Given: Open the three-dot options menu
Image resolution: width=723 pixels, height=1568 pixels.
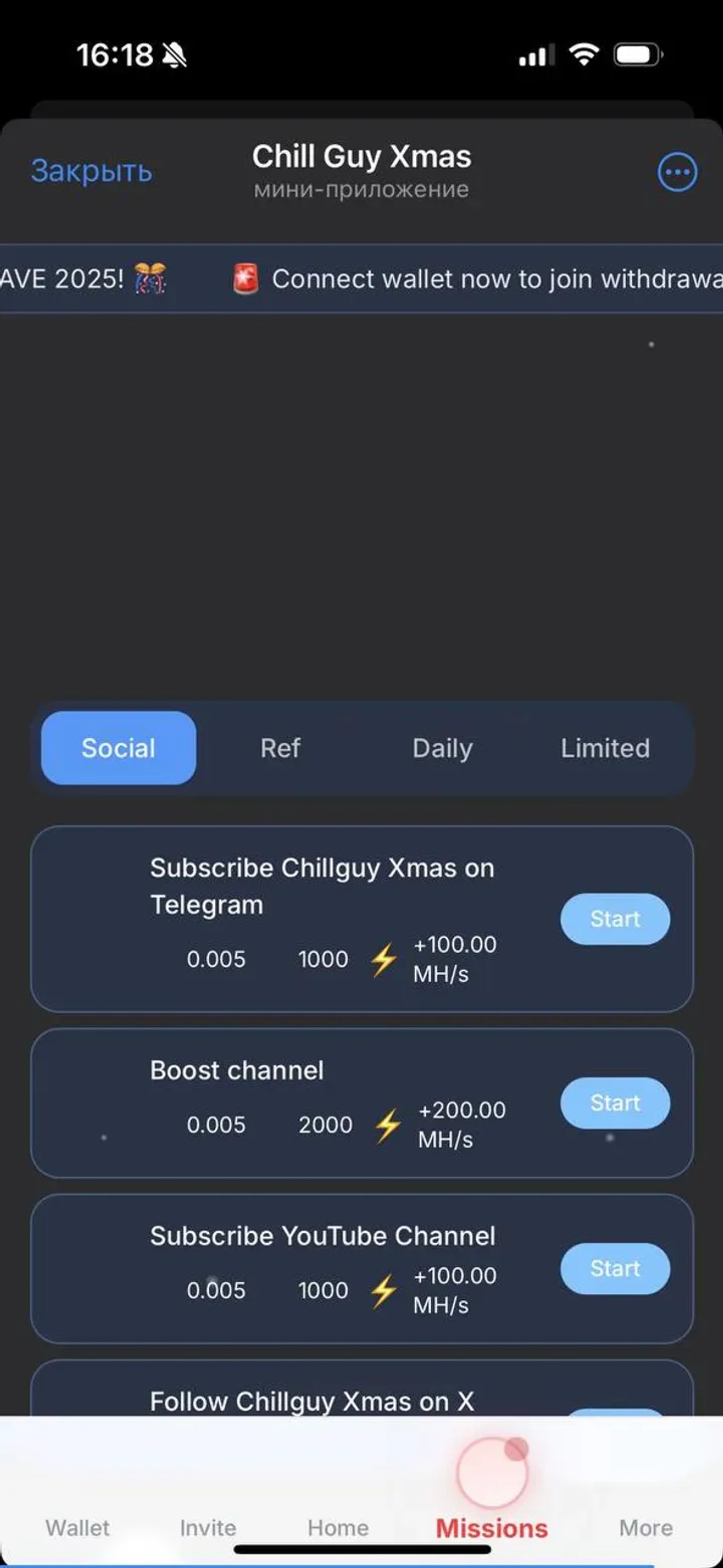Looking at the screenshot, I should 677,172.
